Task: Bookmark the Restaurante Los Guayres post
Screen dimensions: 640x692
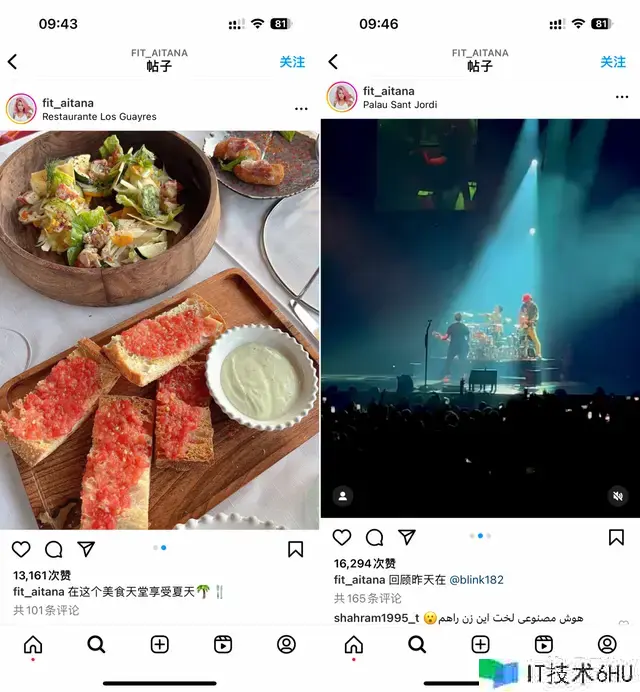Action: click(295, 549)
